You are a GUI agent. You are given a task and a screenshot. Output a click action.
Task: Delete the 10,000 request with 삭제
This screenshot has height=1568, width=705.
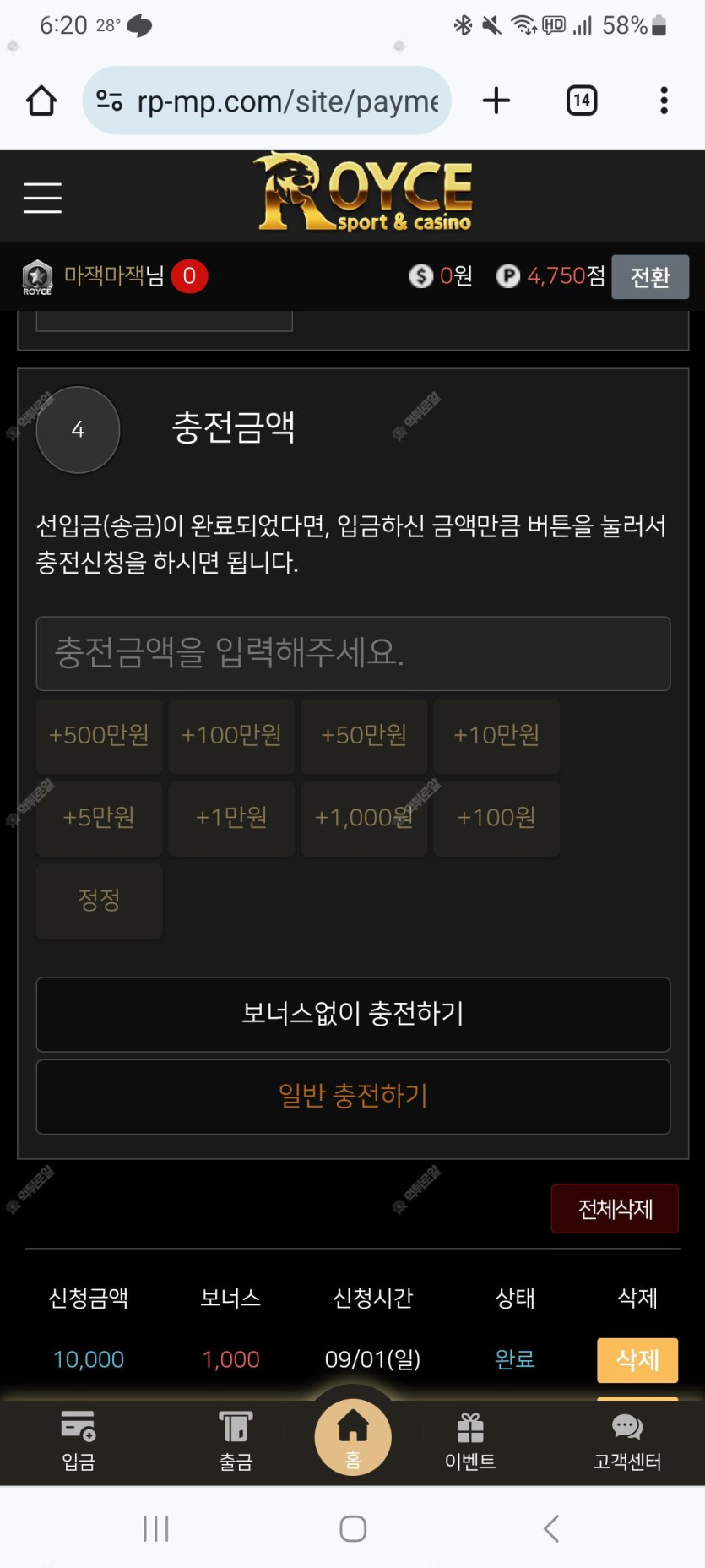[x=637, y=1360]
